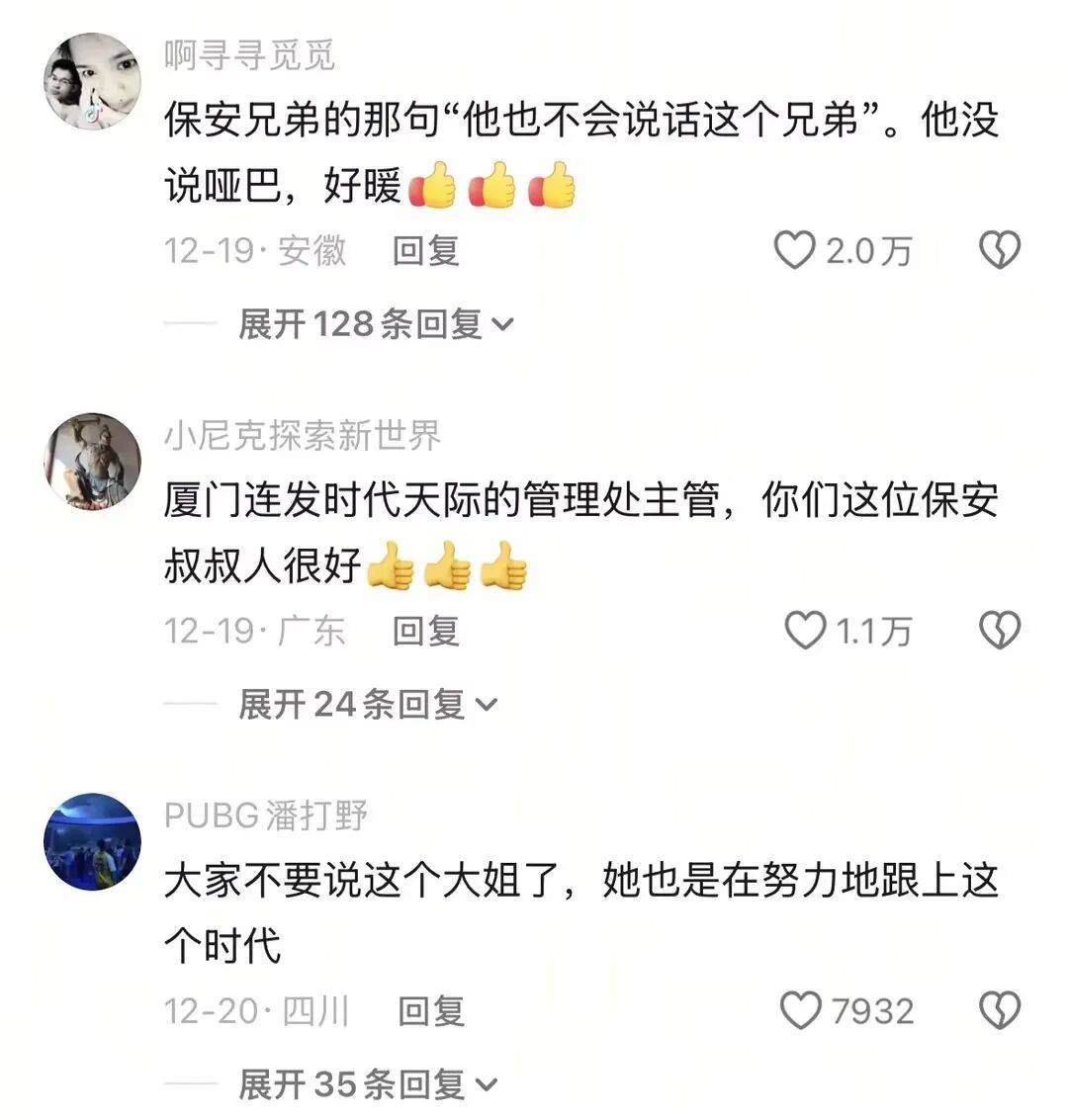Viewport: 1068px width, 1120px height.
Task: Reply to PUBG潘打野's comment
Action: pyautogui.click(x=430, y=1011)
